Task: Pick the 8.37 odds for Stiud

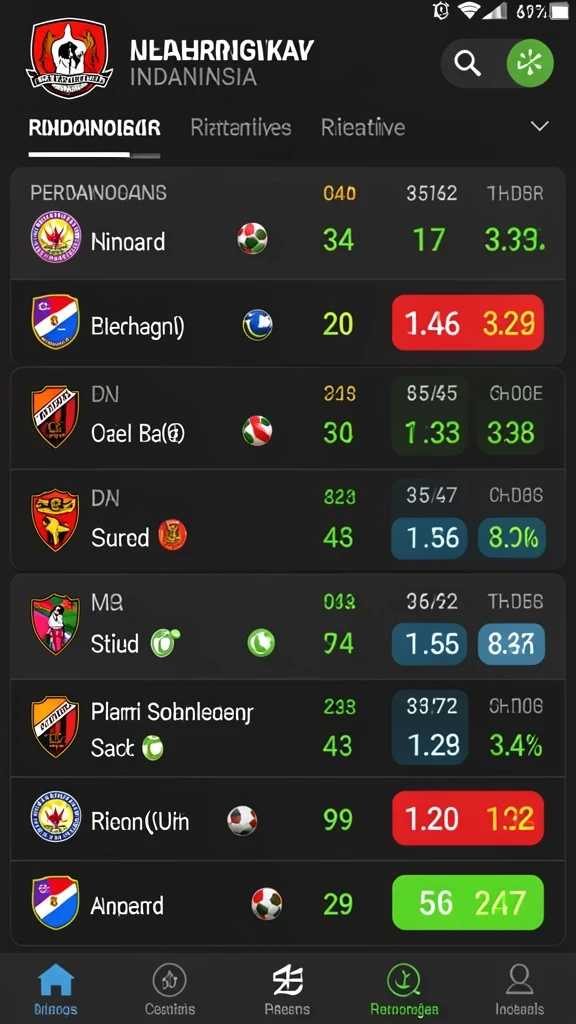Action: [x=511, y=643]
